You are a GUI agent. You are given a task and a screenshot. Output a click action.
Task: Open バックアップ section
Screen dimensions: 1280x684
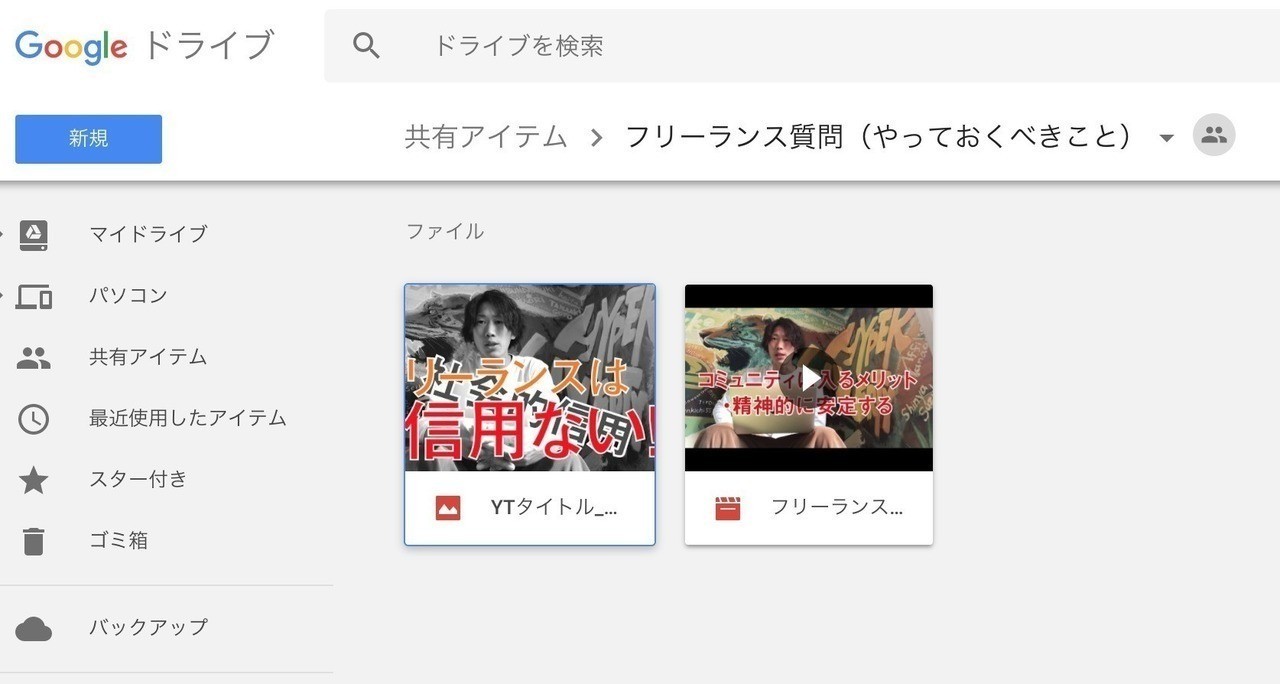click(147, 628)
